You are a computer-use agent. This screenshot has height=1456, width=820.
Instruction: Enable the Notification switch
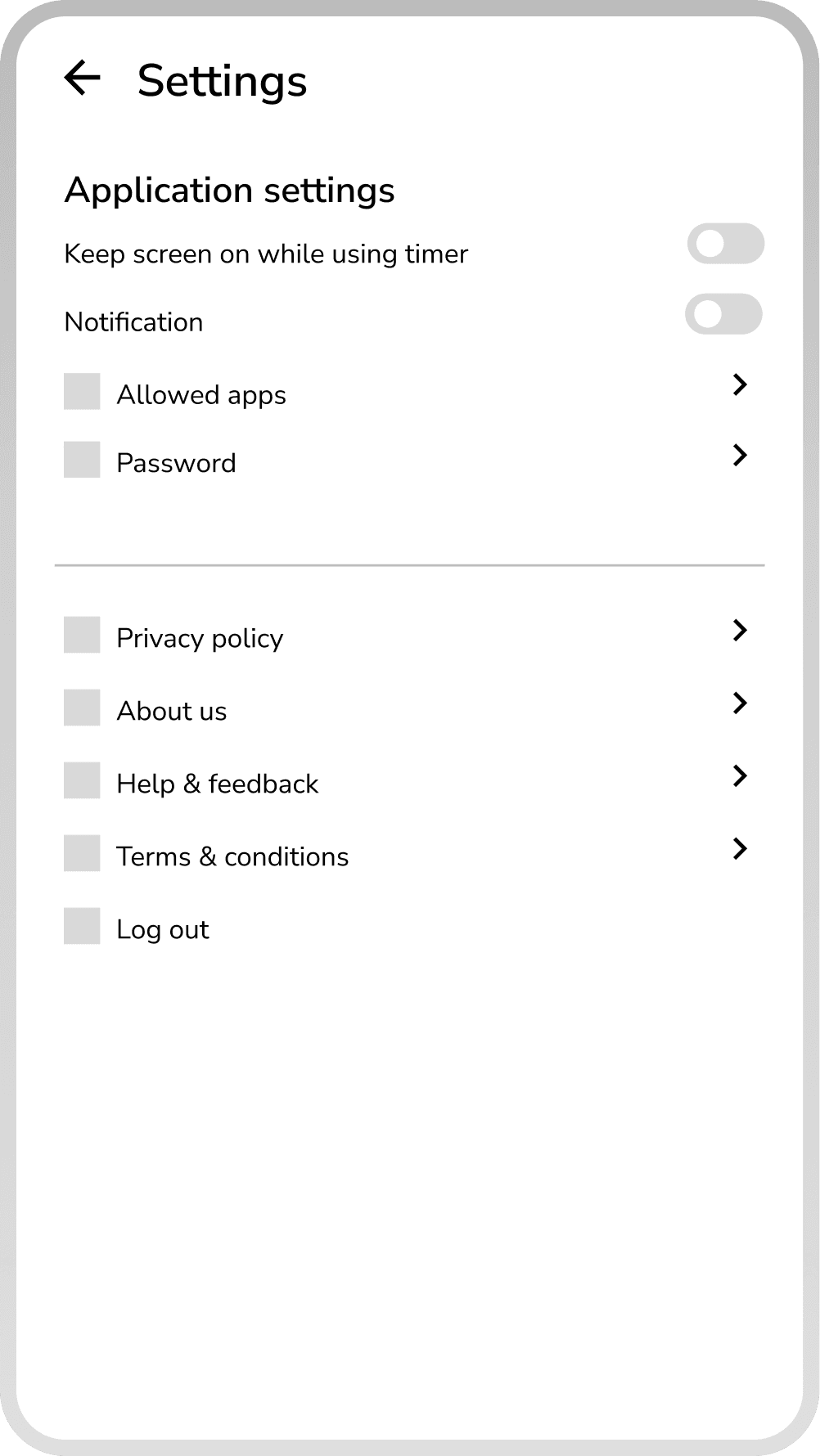[723, 315]
